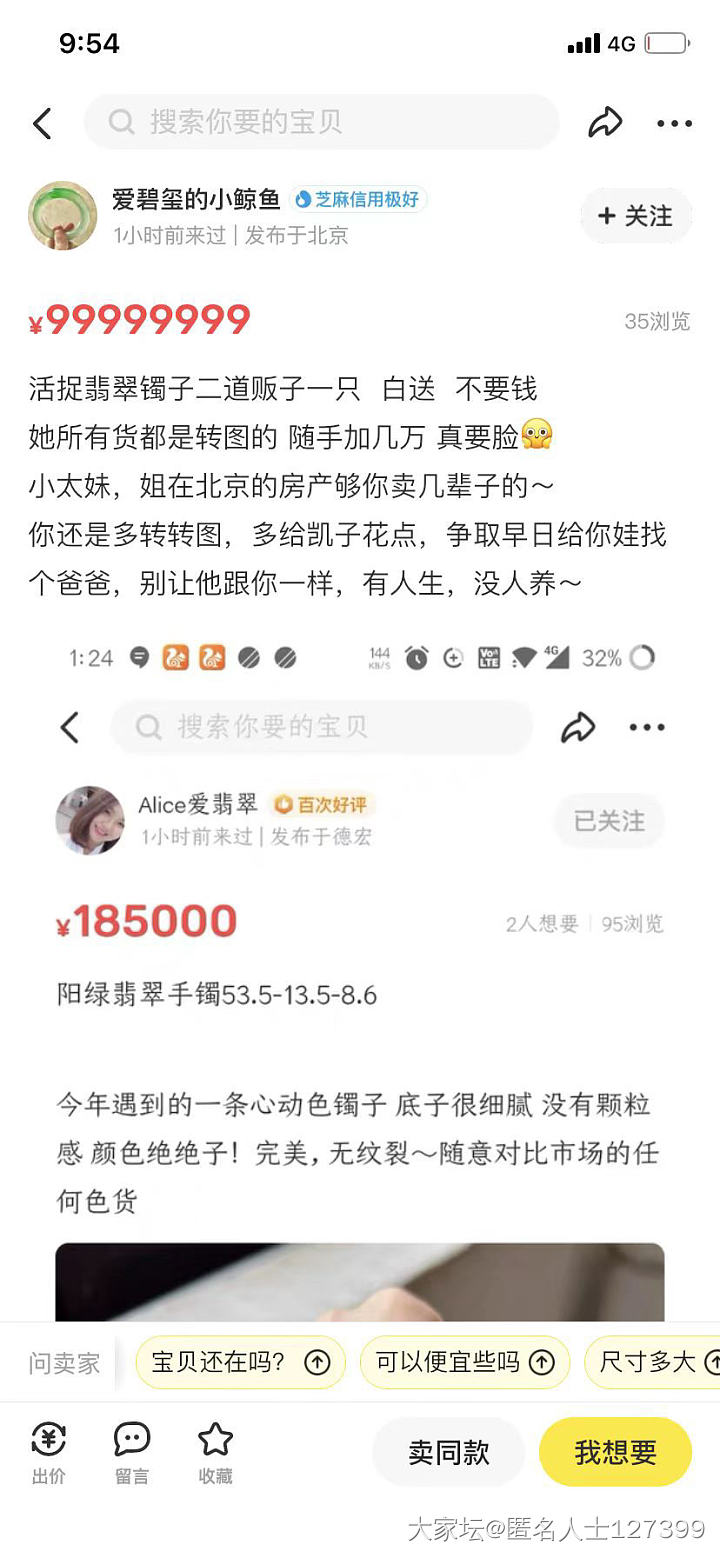Select the 可以便宜些吗 quick question chip
Viewport: 720px width, 1558px height.
pyautogui.click(x=464, y=1362)
